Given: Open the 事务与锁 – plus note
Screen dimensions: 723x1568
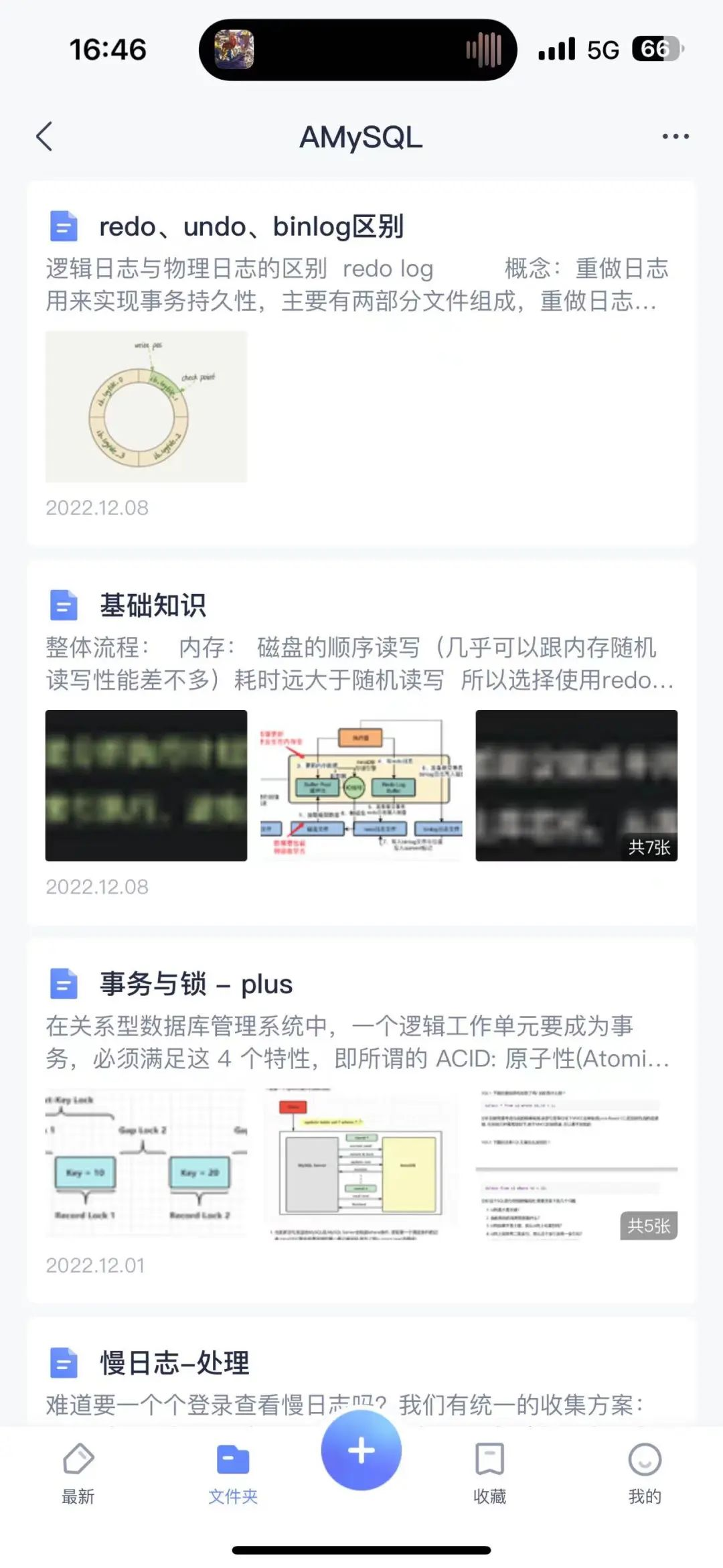Looking at the screenshot, I should pos(195,984).
